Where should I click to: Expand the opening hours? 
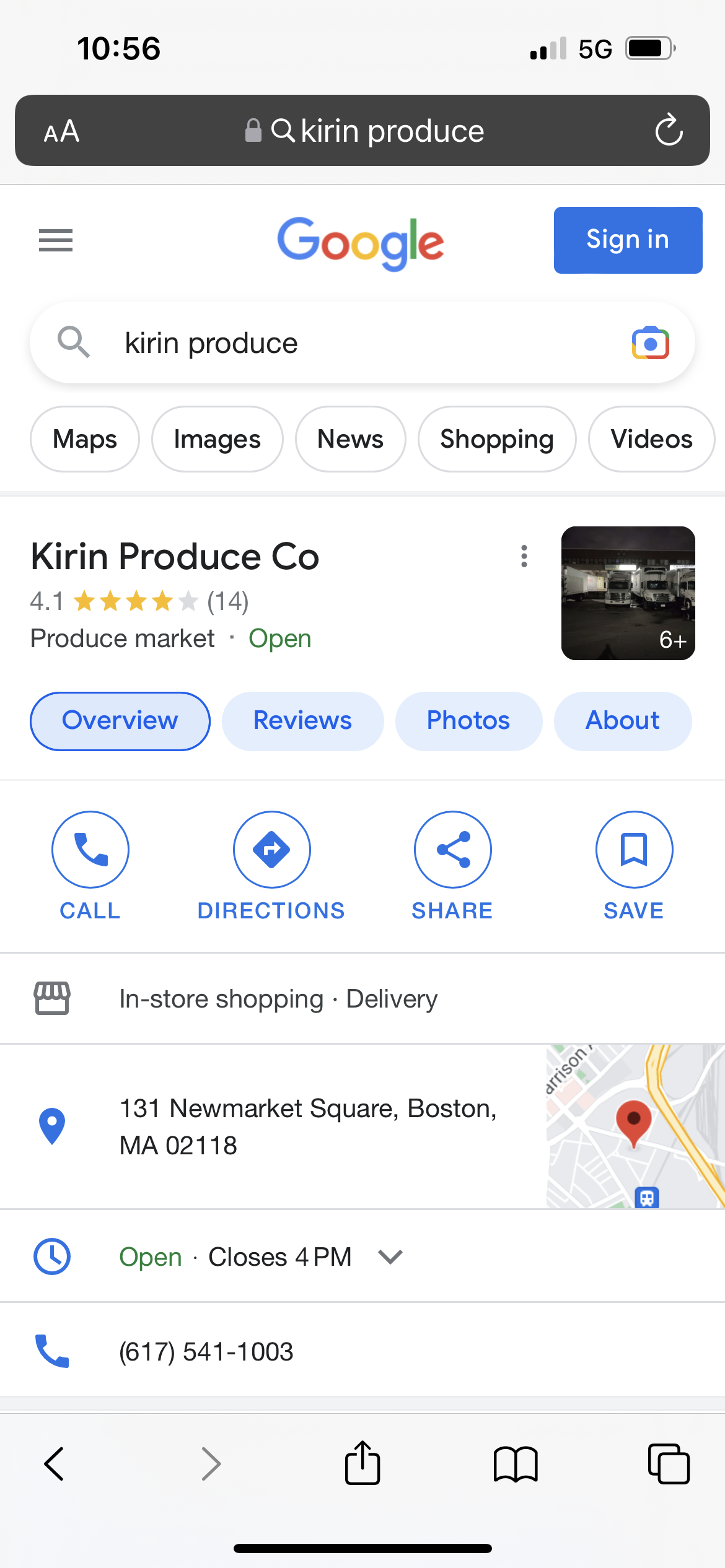[390, 1257]
